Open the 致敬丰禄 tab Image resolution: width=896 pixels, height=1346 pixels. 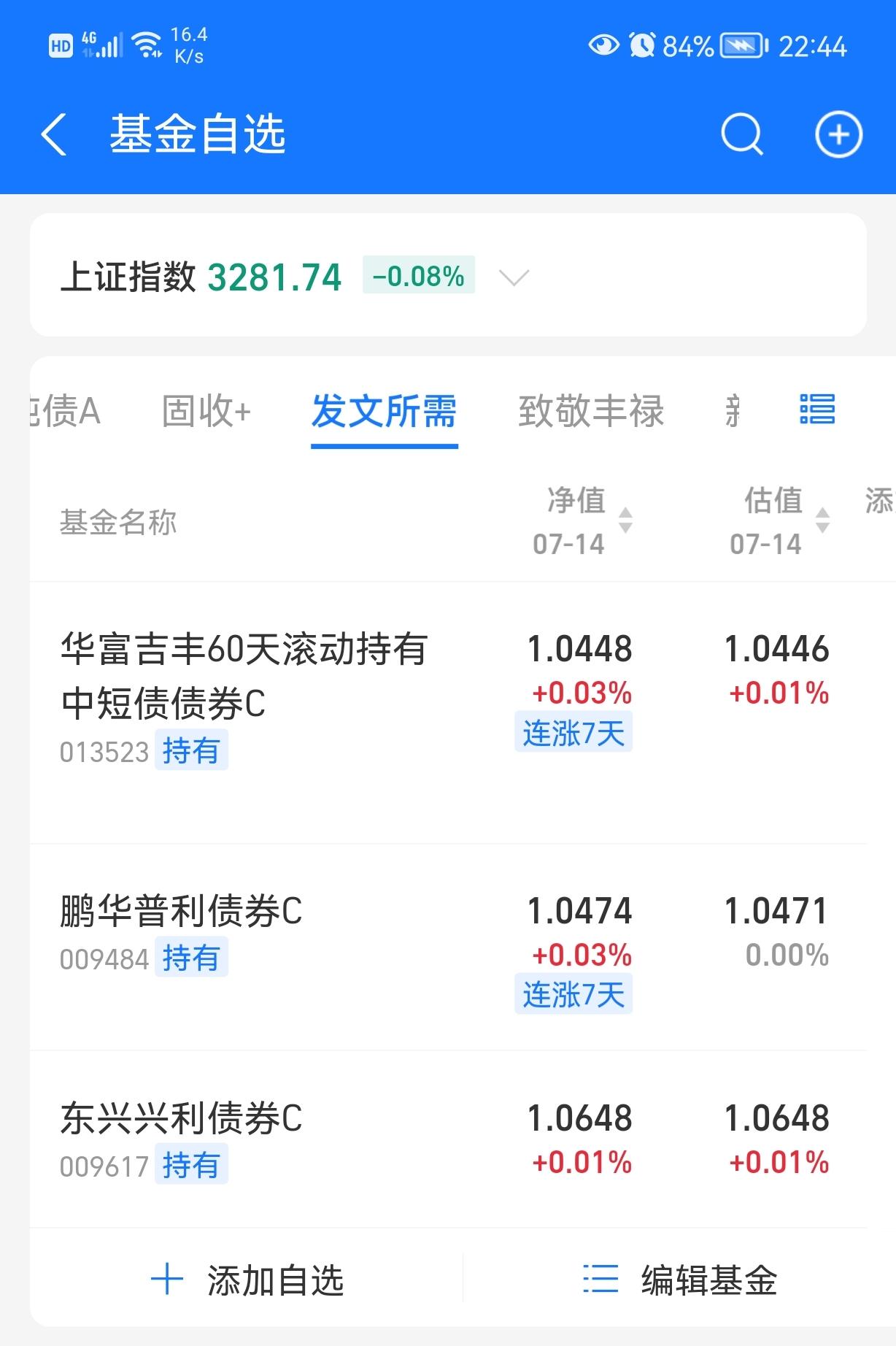click(591, 412)
